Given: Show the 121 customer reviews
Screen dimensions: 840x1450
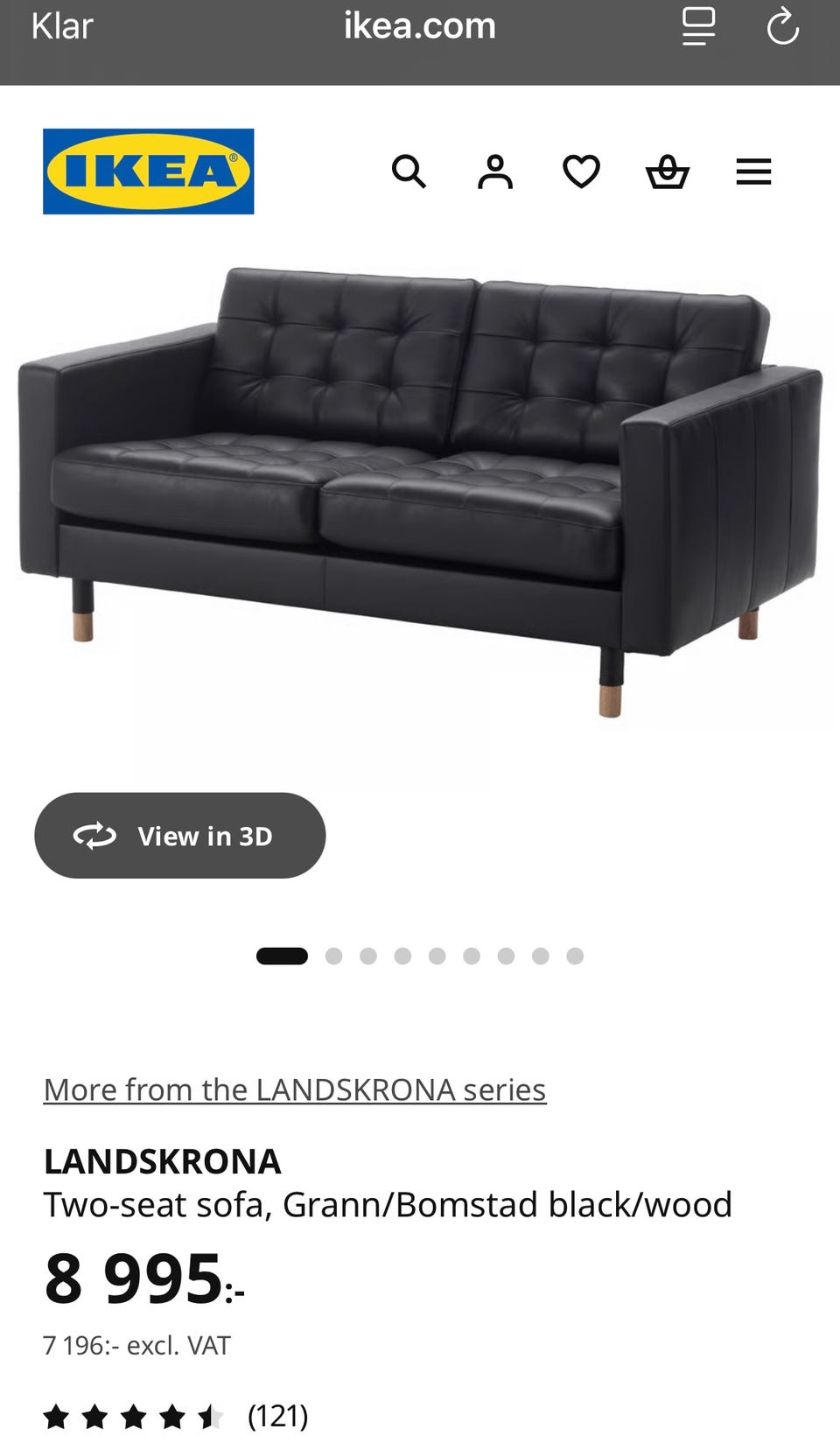Looking at the screenshot, I should 277,1415.
